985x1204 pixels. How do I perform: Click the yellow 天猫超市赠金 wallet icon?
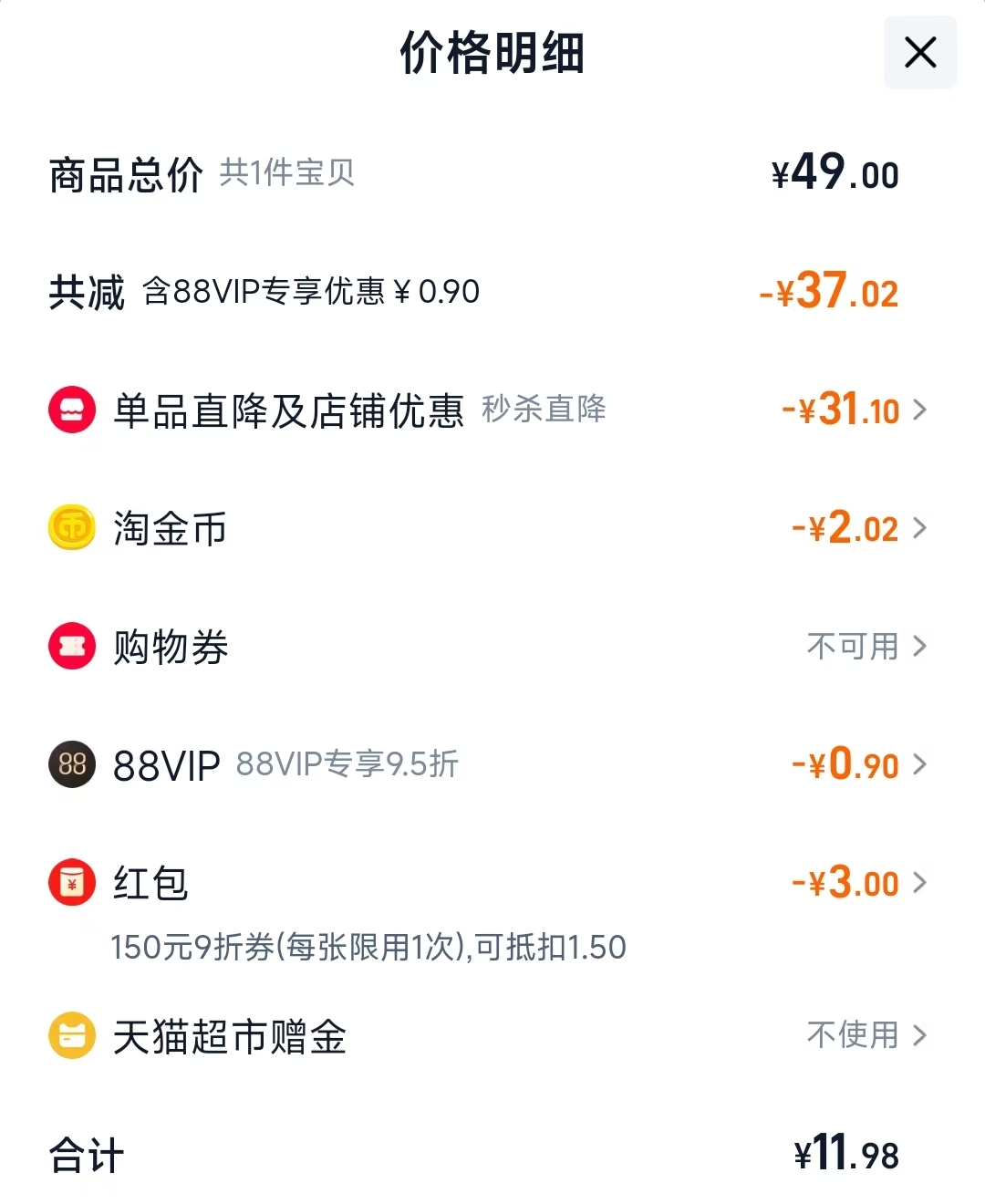point(71,1035)
